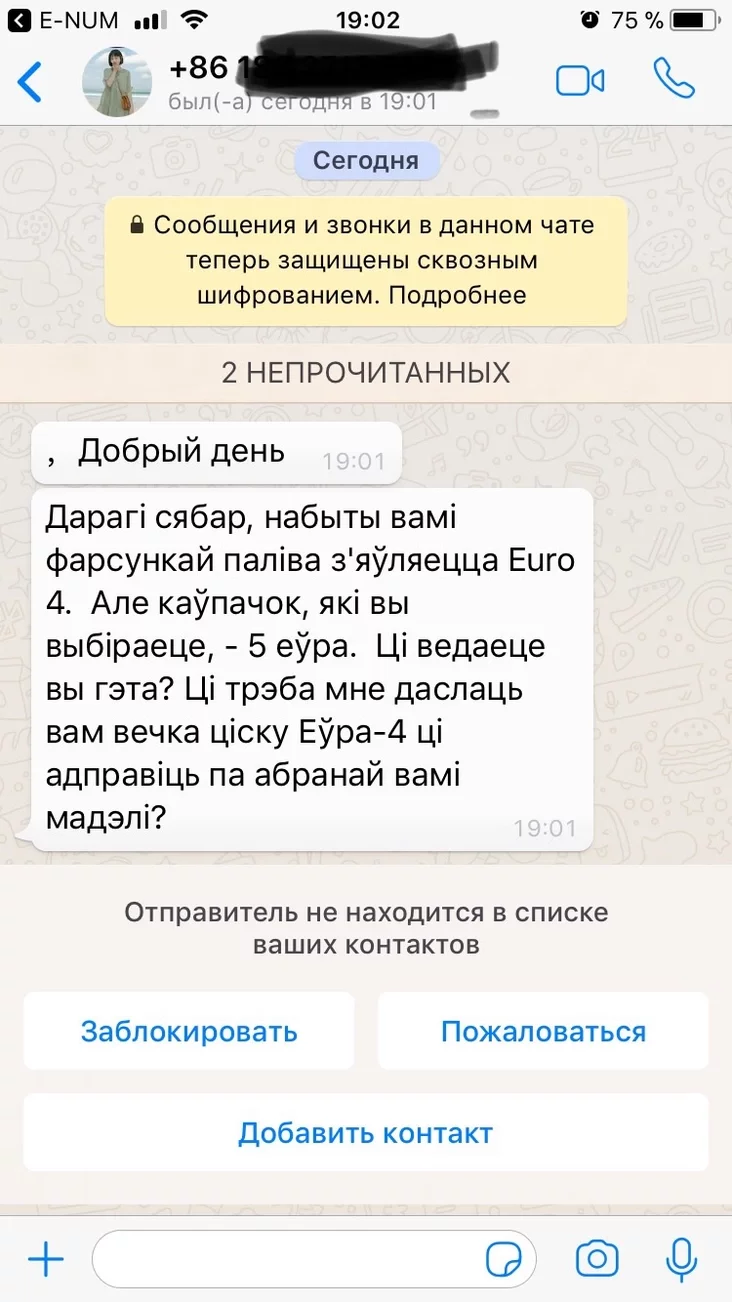Open the plus attachment menu
Screen dimensions: 732x1302
pos(45,1259)
